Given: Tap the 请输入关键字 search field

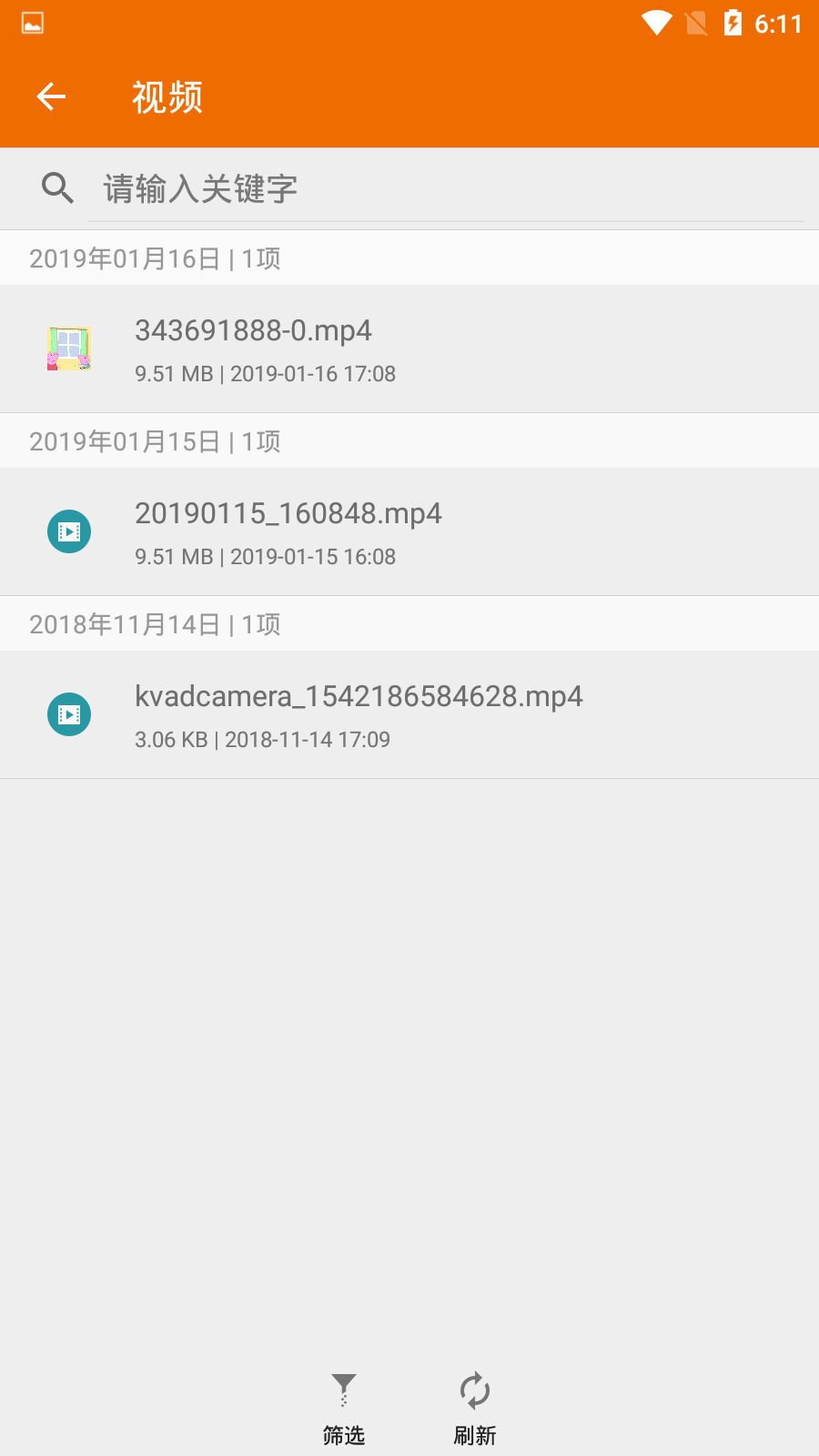Looking at the screenshot, I should click(364, 187).
